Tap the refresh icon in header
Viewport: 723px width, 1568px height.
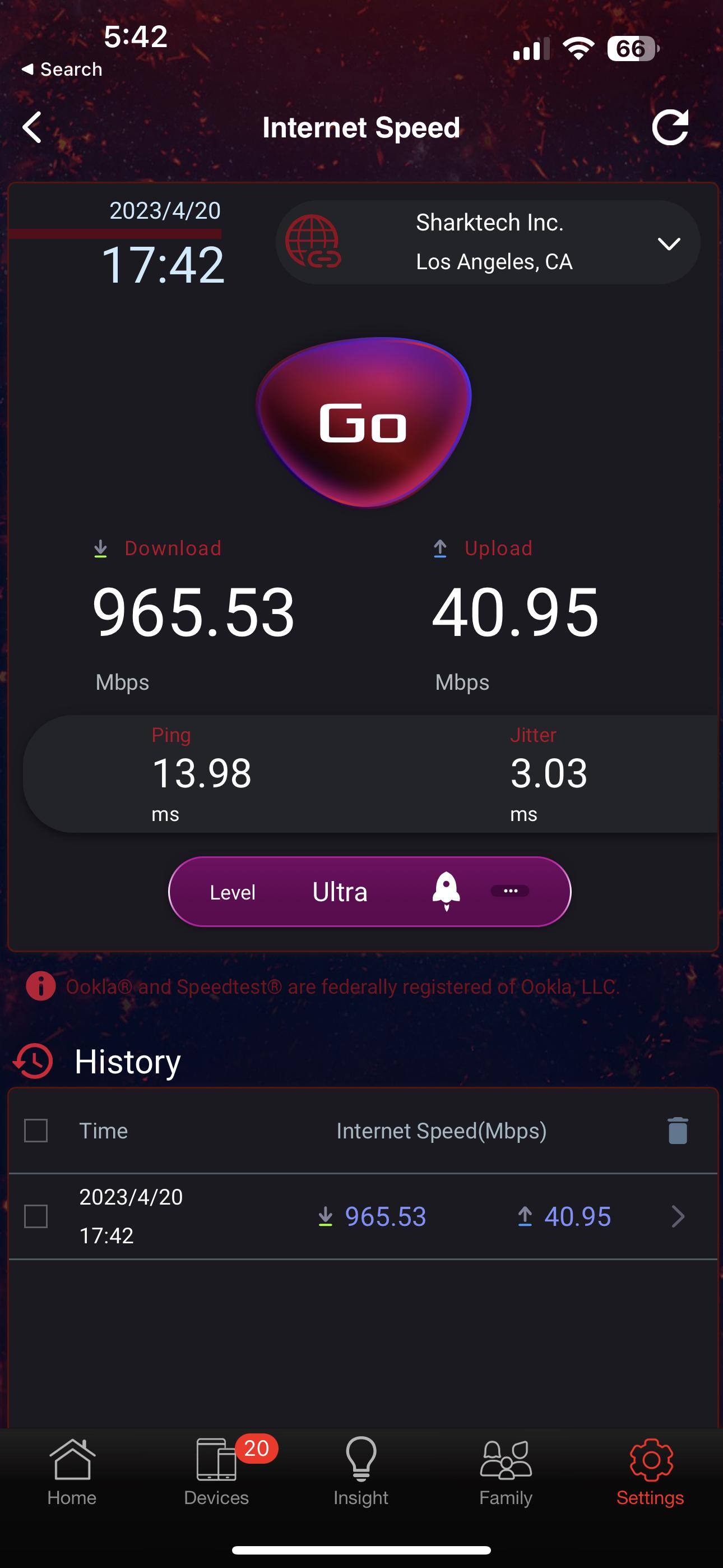point(670,128)
